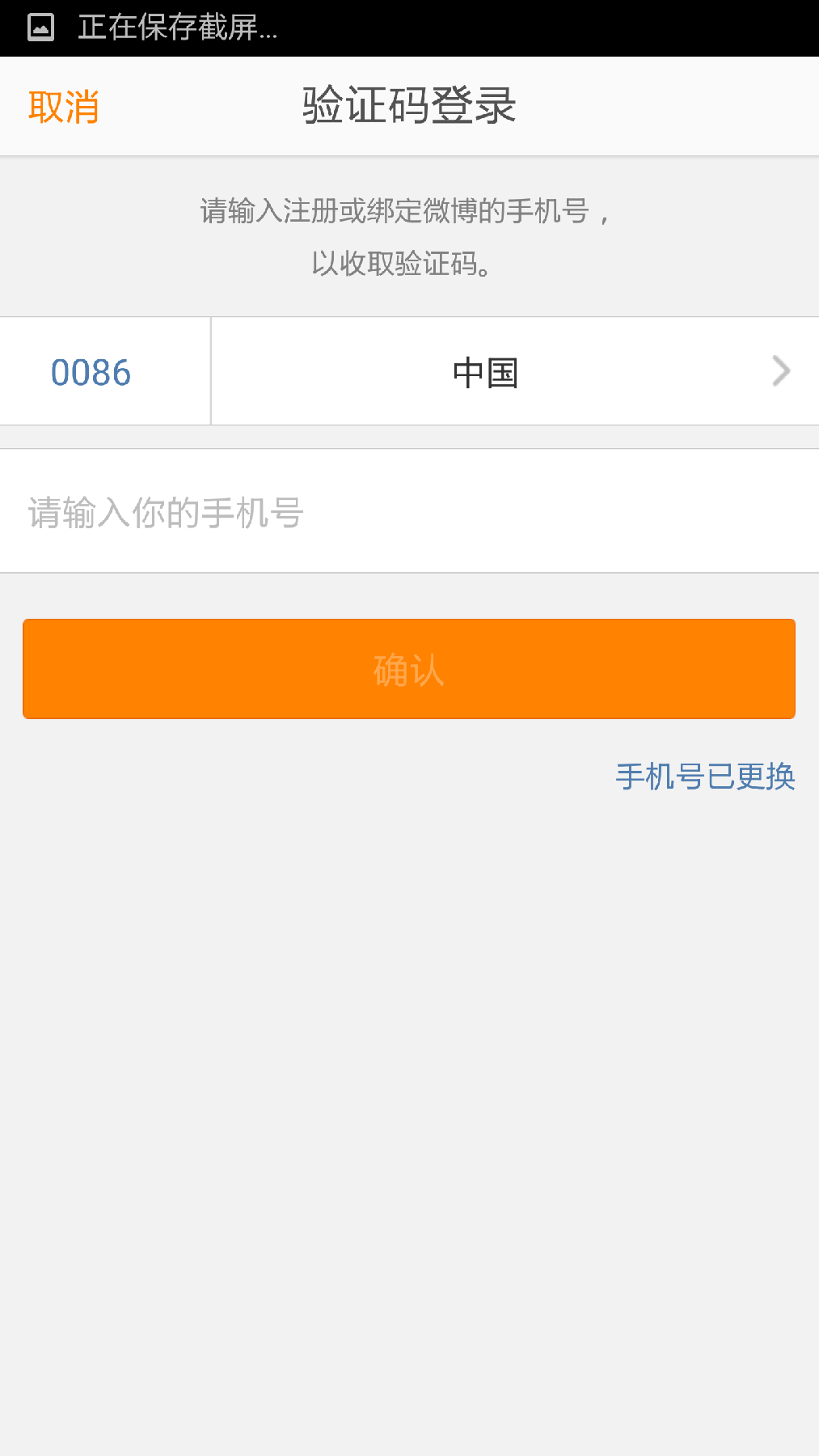Open the 手机号已更换 link
Screen dimensions: 819x1456
(x=705, y=777)
